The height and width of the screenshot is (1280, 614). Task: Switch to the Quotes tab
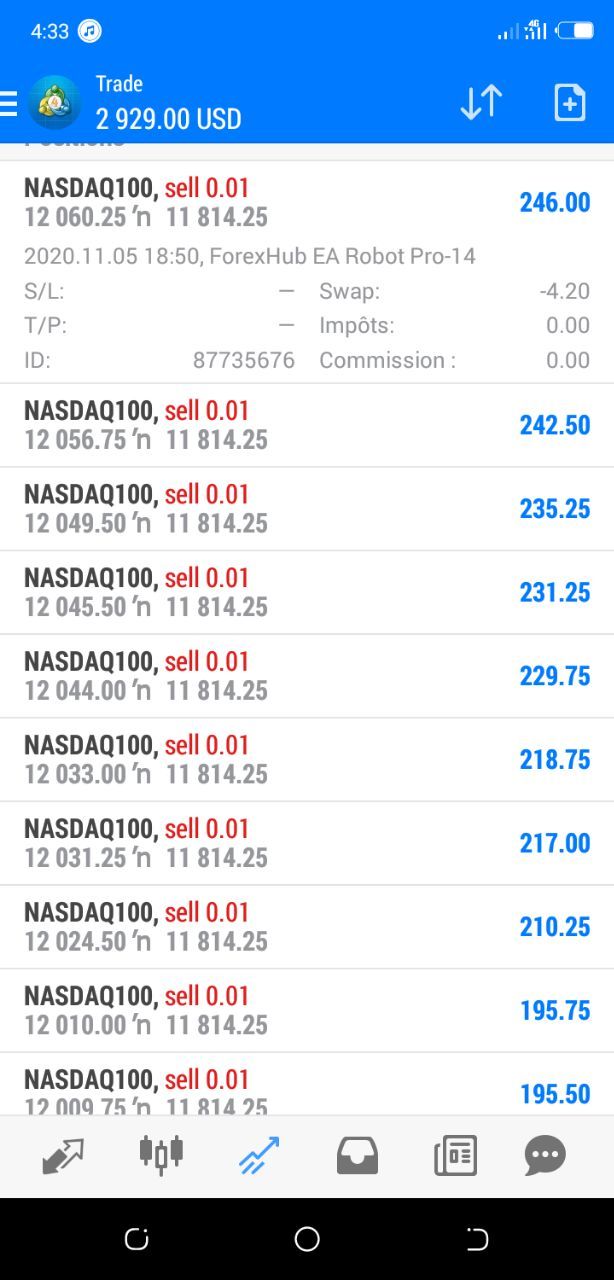(x=63, y=1156)
